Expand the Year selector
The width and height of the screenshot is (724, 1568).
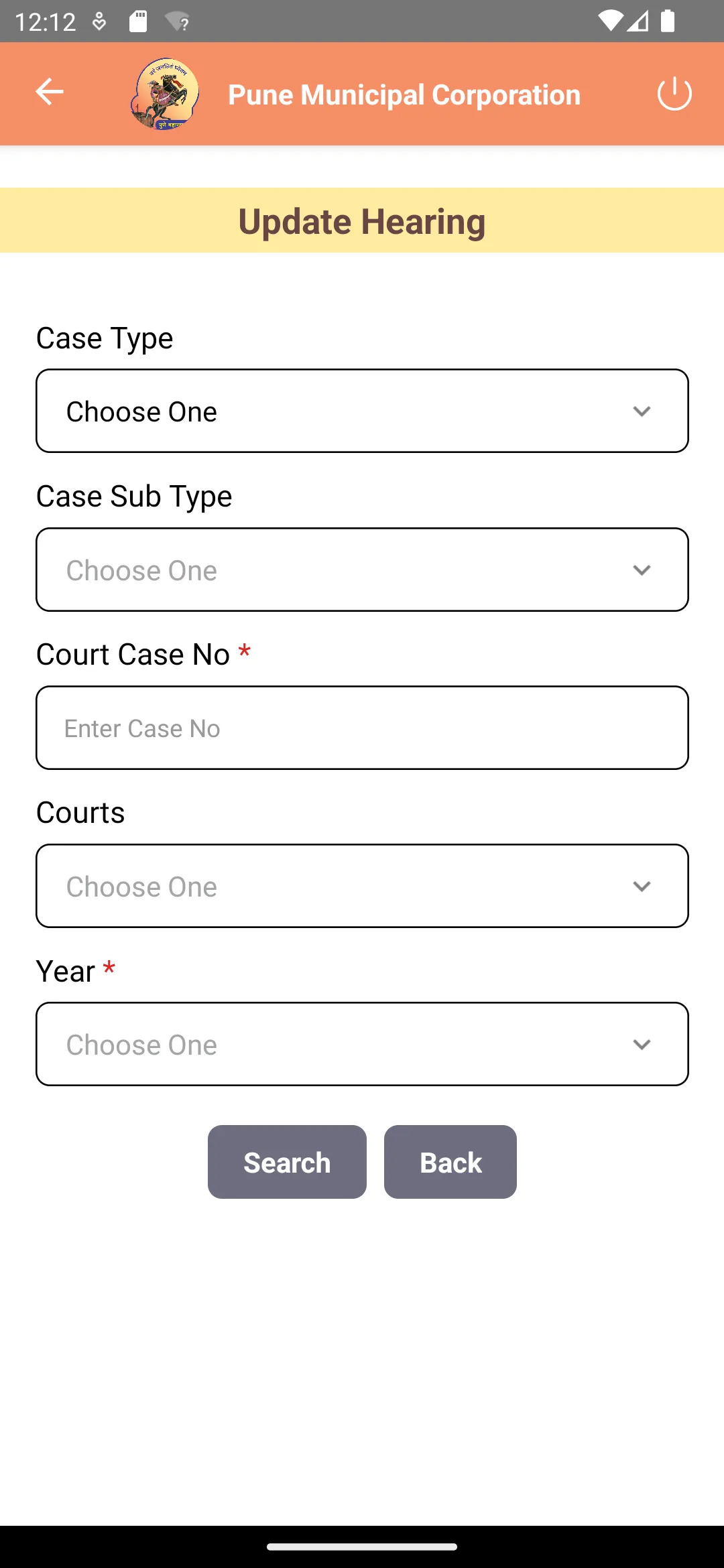point(362,1044)
